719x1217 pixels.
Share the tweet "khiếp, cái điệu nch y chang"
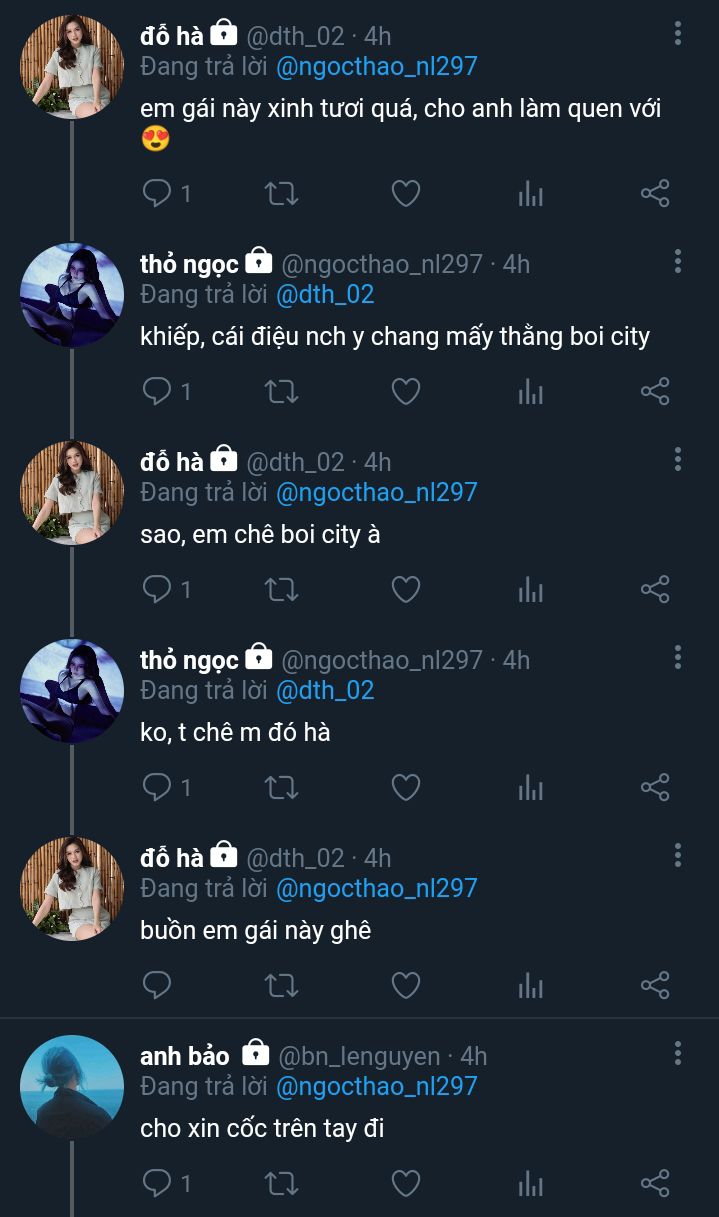click(x=655, y=391)
